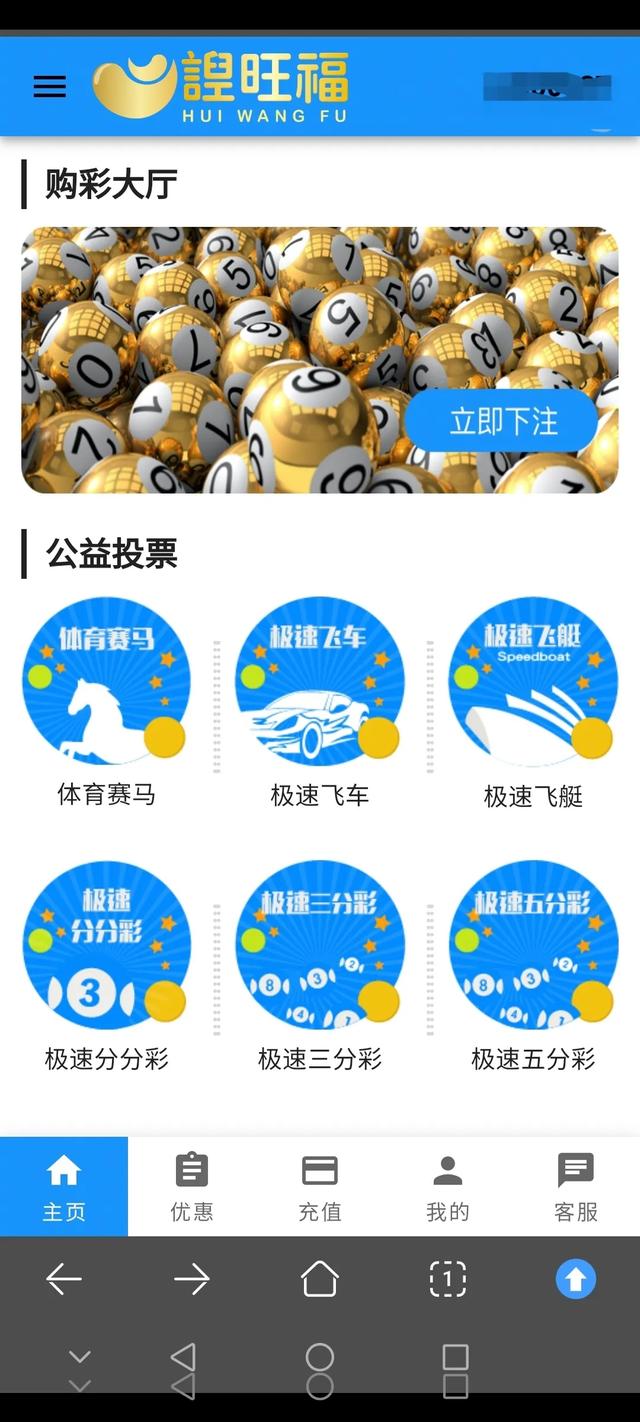The image size is (640, 1422).
Task: Open the 我的 tab
Action: (x=448, y=1187)
